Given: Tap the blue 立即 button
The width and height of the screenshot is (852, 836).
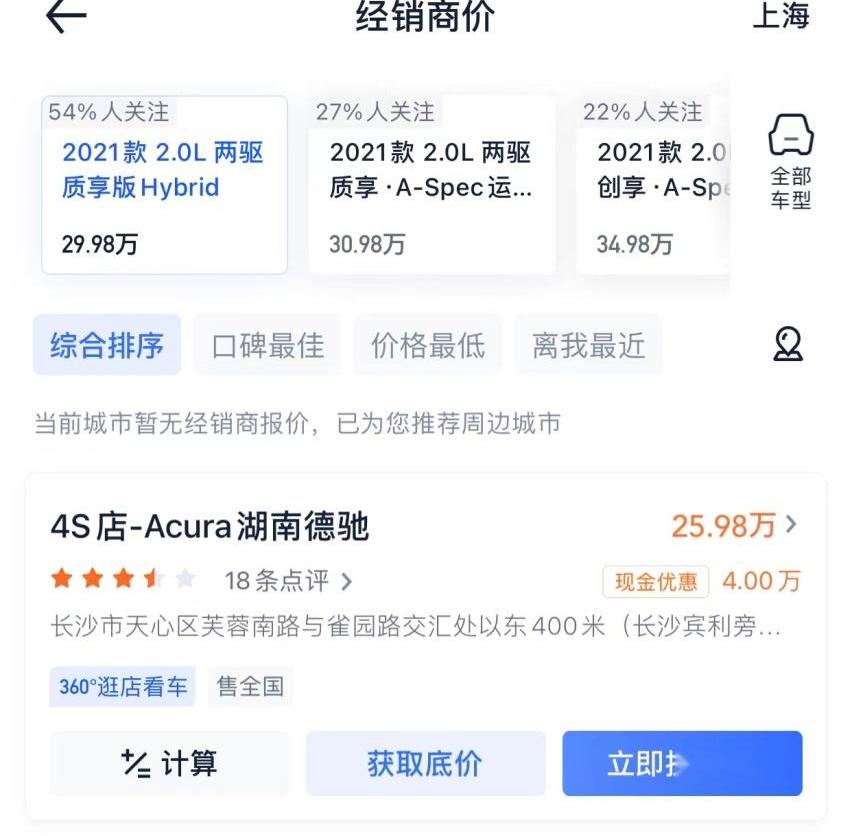Looking at the screenshot, I should pyautogui.click(x=682, y=764).
